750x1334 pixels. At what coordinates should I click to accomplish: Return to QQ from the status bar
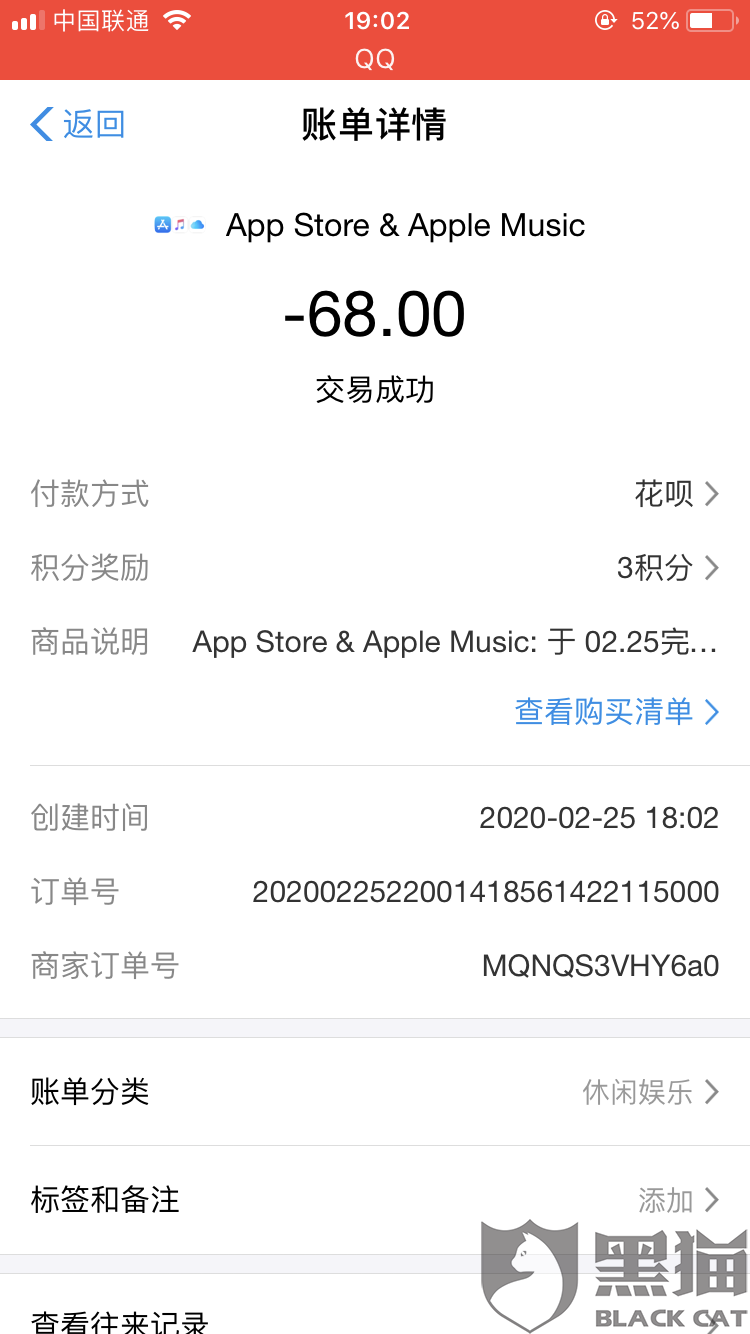[x=375, y=59]
